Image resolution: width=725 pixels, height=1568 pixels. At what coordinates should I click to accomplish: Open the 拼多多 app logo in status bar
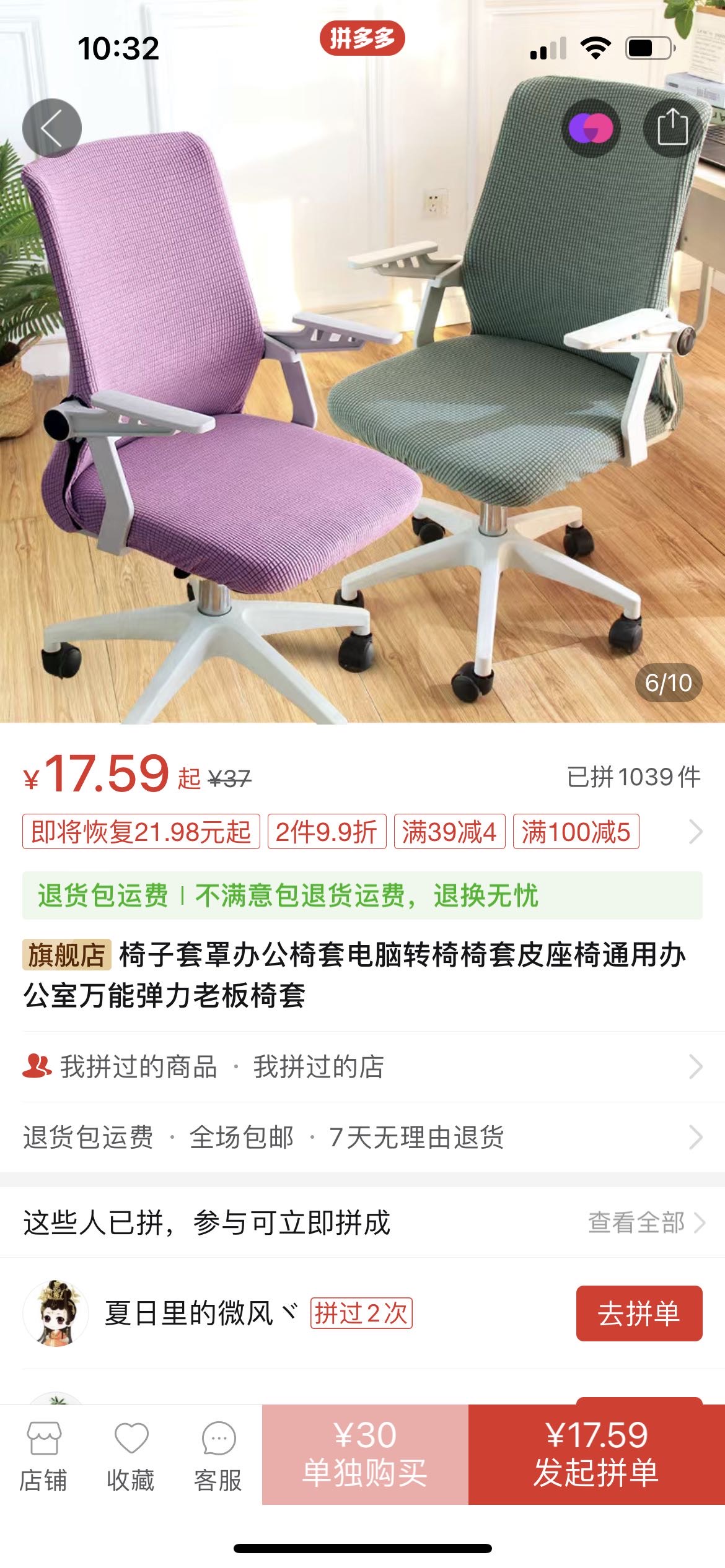[362, 38]
